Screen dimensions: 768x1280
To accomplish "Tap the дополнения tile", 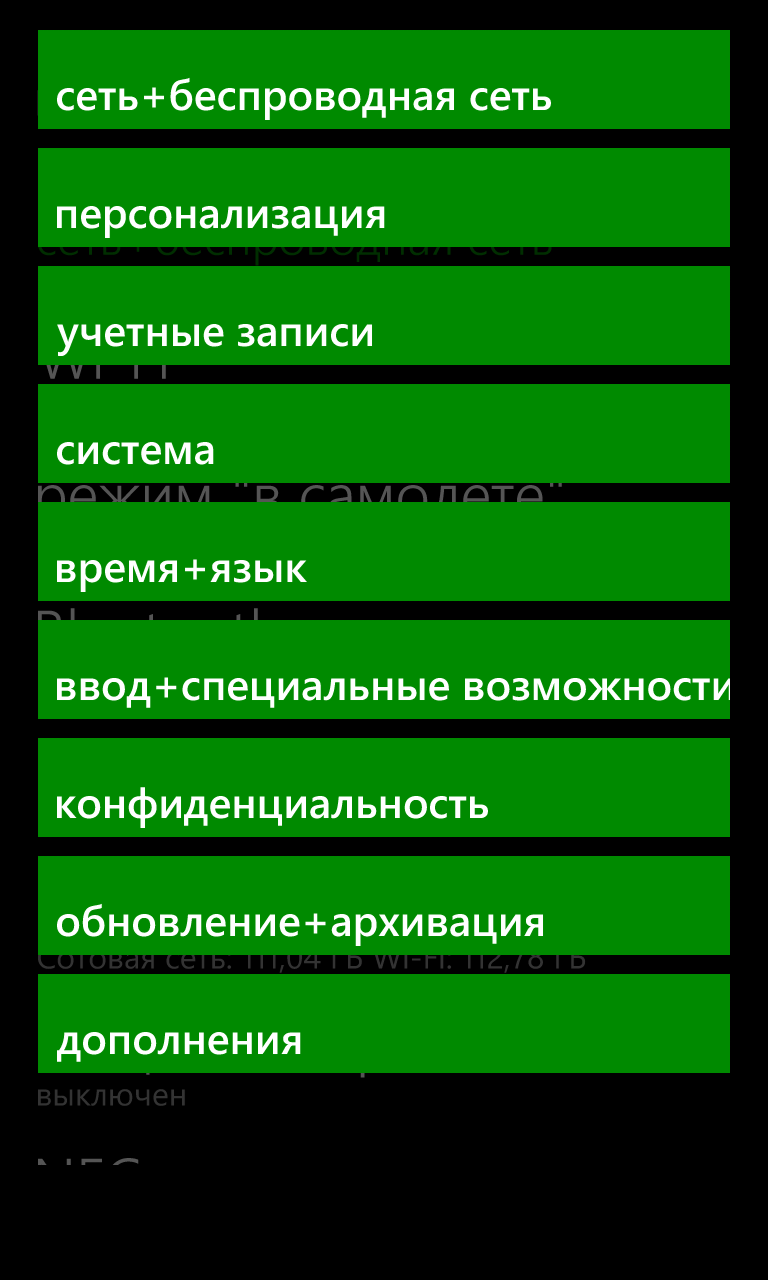I will 384,1023.
